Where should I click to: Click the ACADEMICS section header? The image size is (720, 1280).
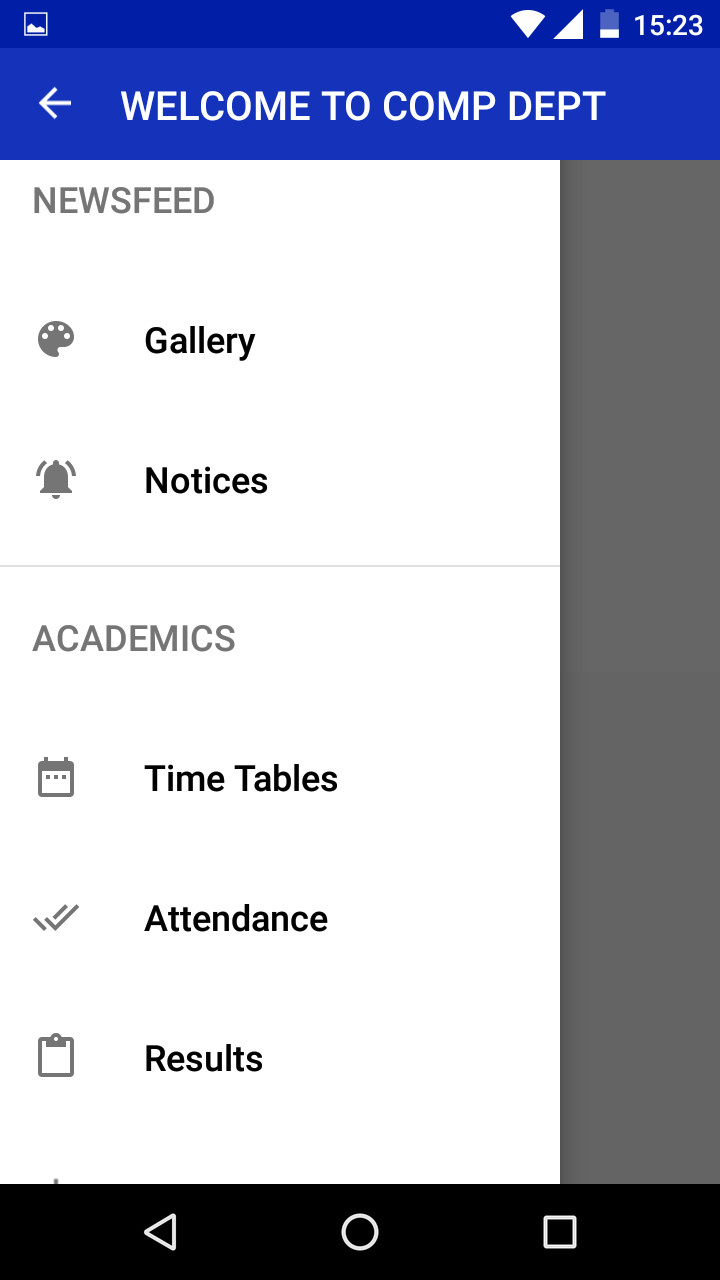point(135,639)
